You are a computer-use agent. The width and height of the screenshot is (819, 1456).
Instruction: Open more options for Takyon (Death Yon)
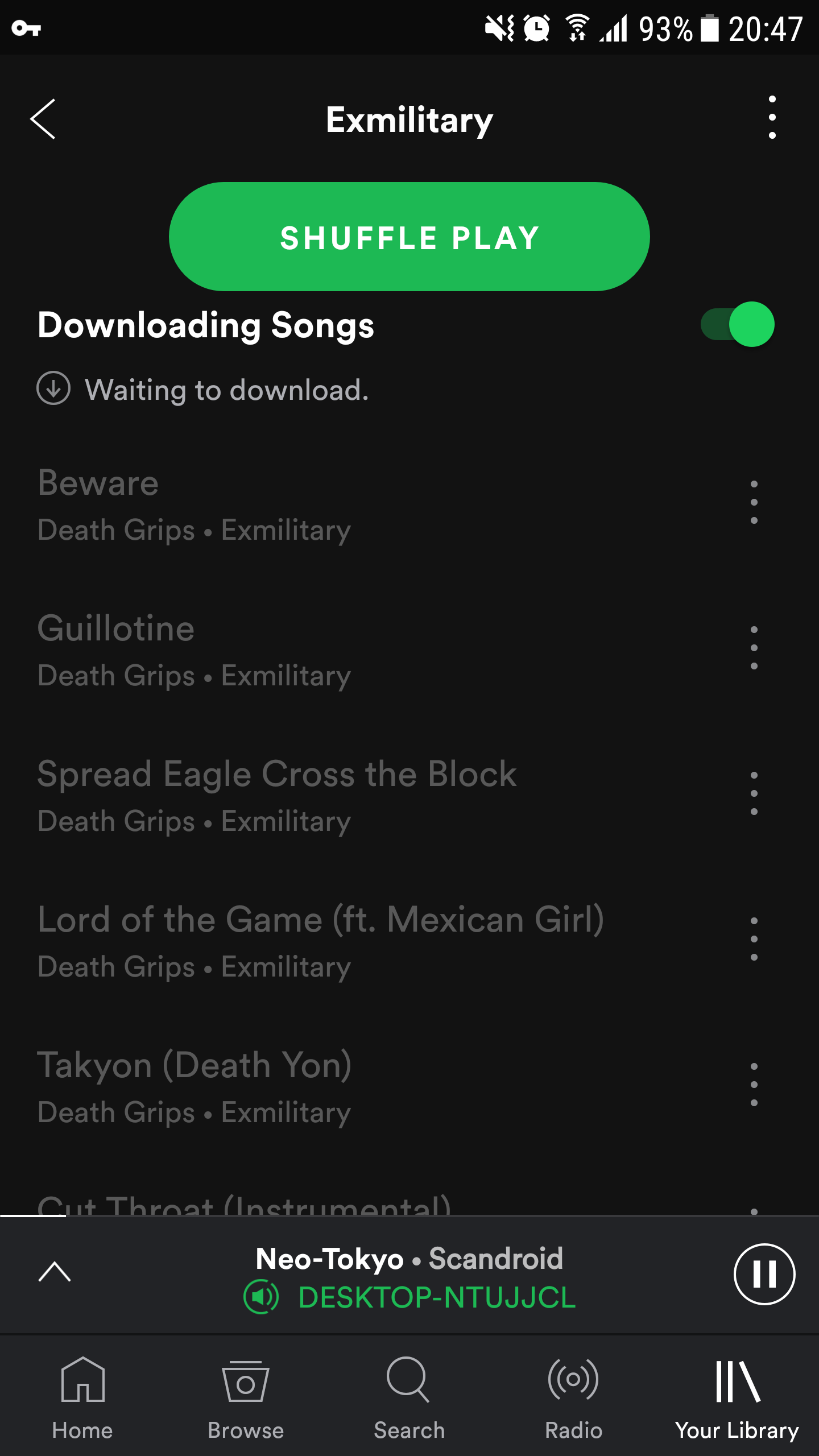point(754,1085)
